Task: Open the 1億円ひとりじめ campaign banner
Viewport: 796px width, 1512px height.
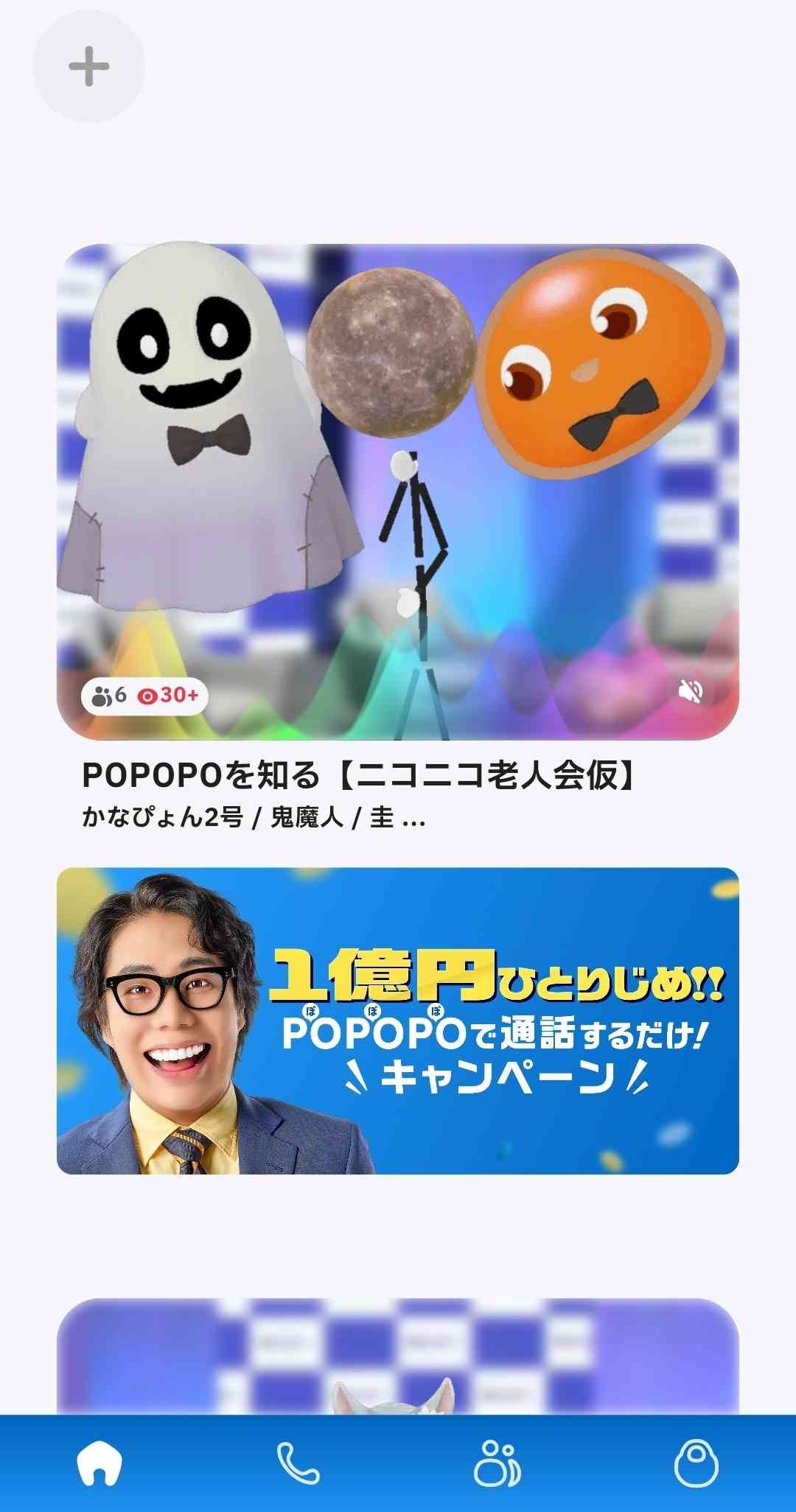Action: click(398, 1021)
